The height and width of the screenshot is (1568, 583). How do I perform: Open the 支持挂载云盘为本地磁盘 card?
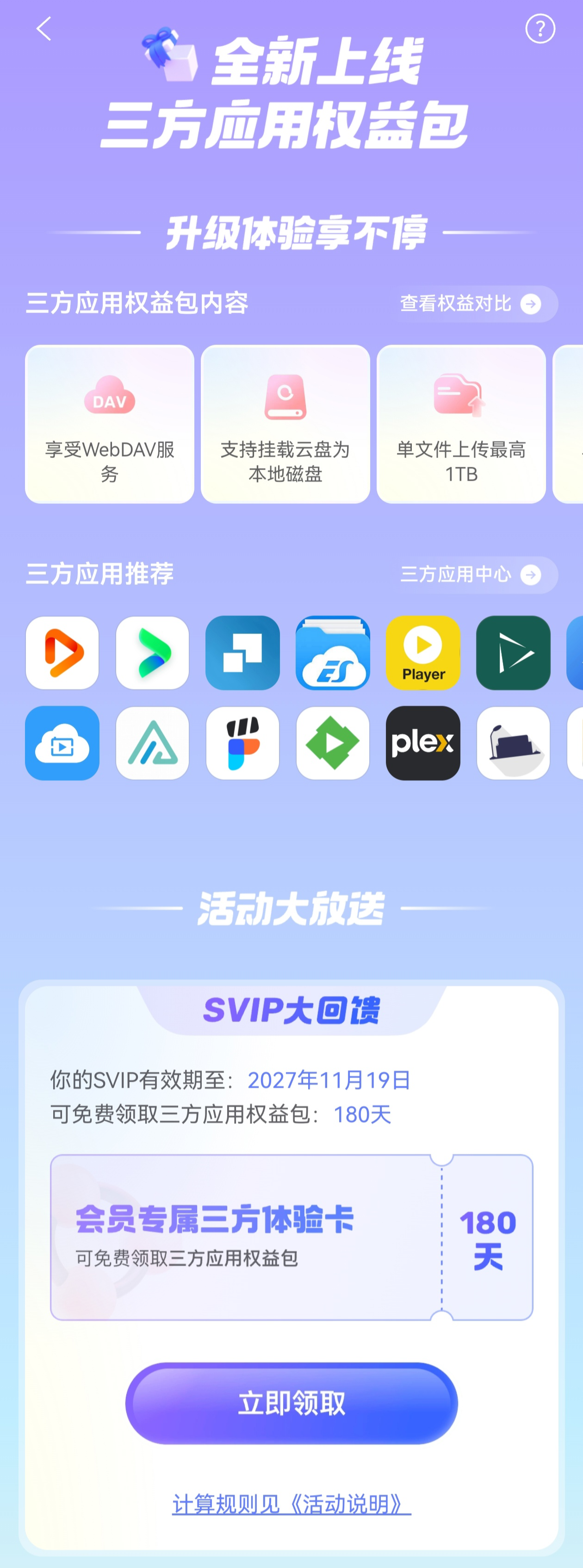[x=285, y=424]
